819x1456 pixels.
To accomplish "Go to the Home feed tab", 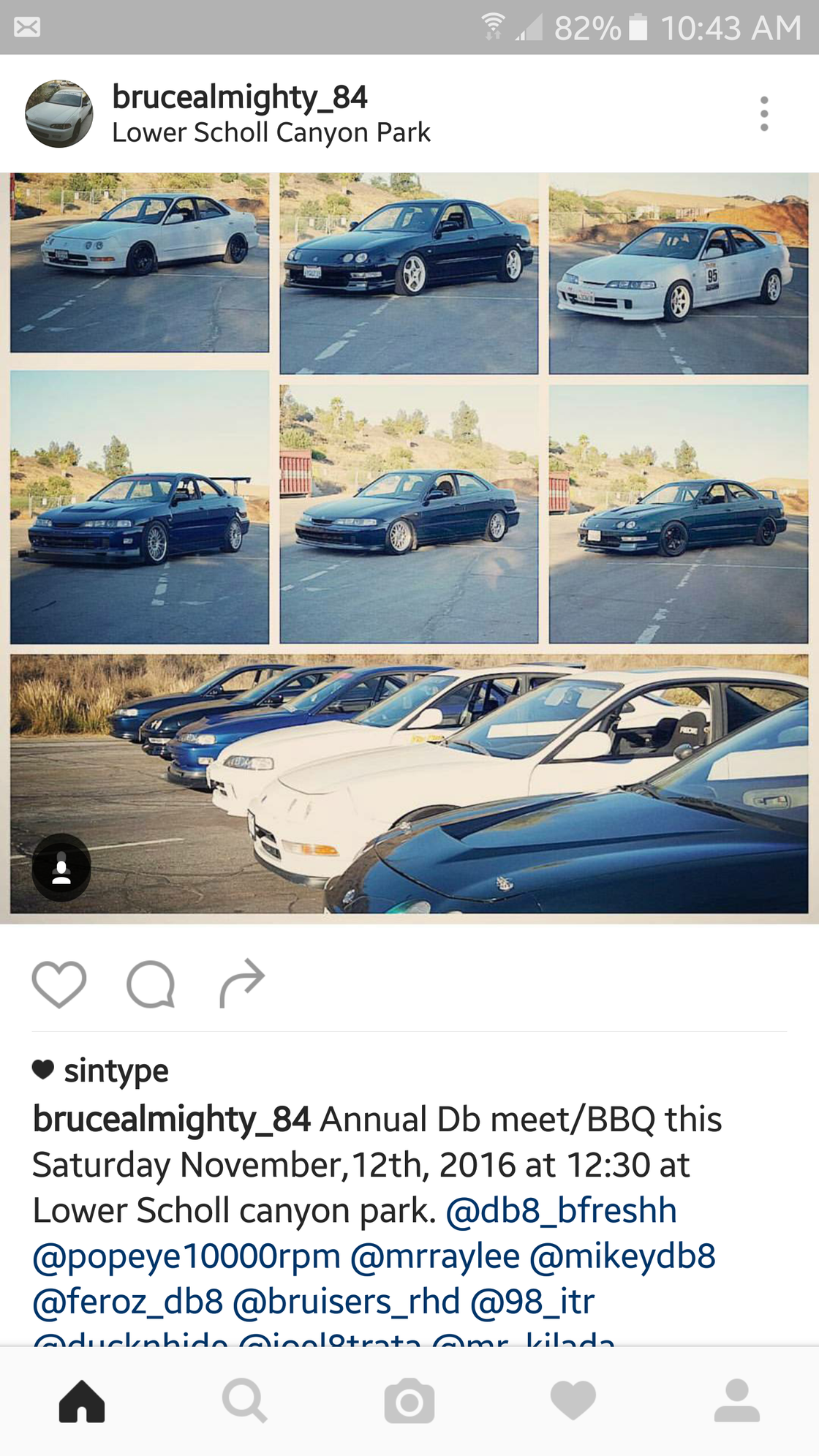I will click(x=82, y=1401).
